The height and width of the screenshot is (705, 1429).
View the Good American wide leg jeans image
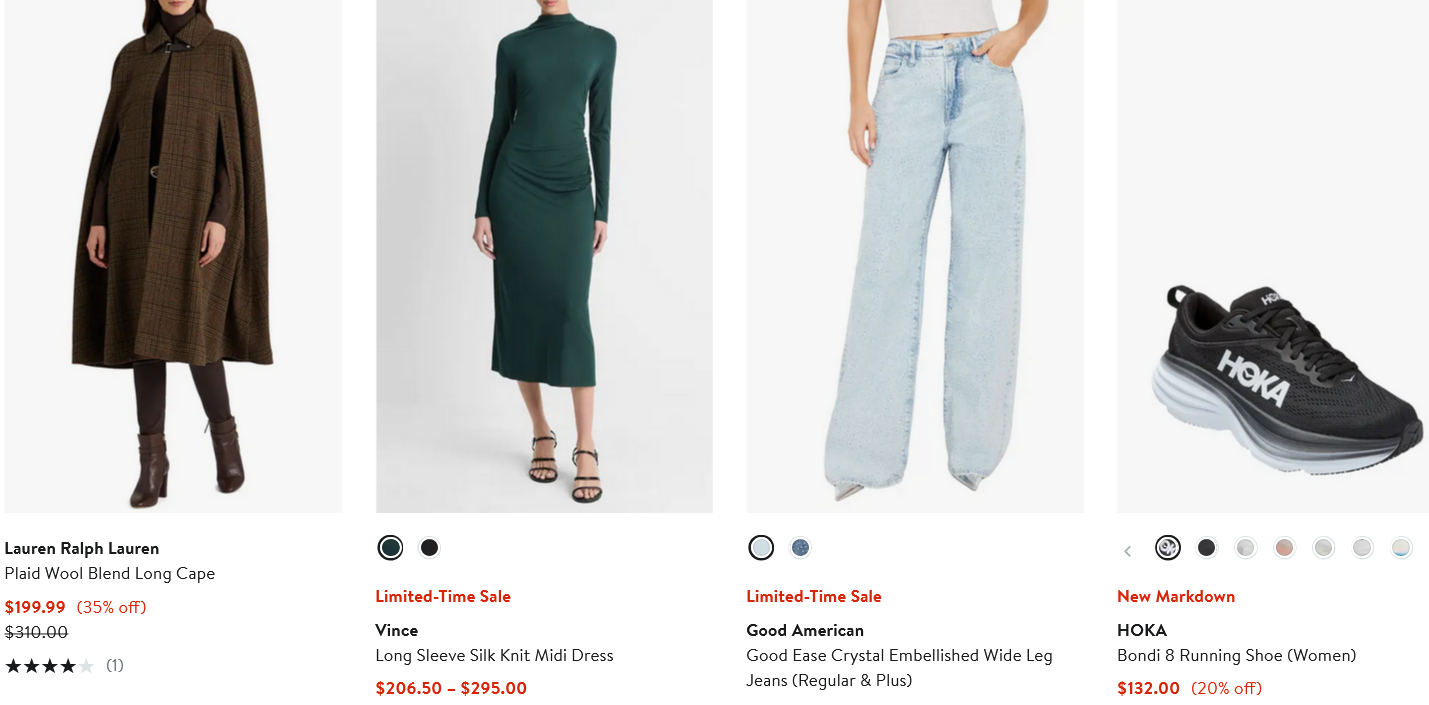click(914, 256)
